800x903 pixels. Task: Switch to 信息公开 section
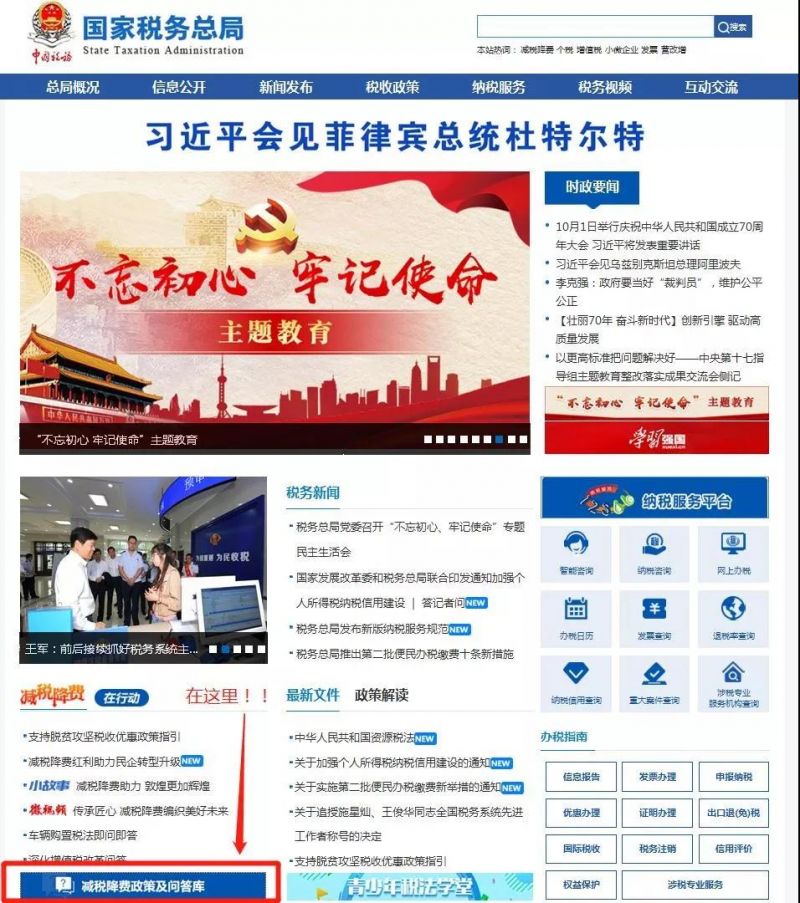pos(179,87)
